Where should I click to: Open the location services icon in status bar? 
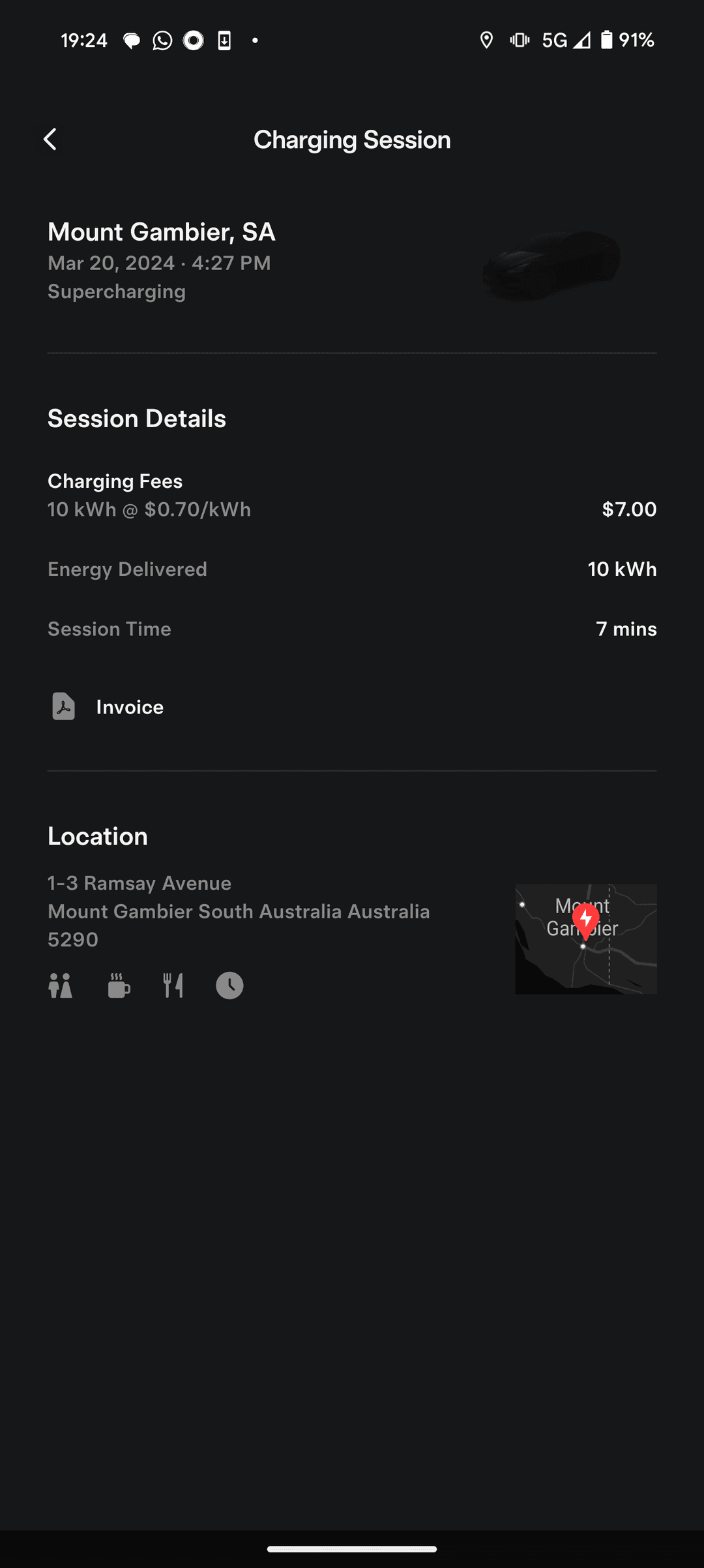(x=487, y=40)
